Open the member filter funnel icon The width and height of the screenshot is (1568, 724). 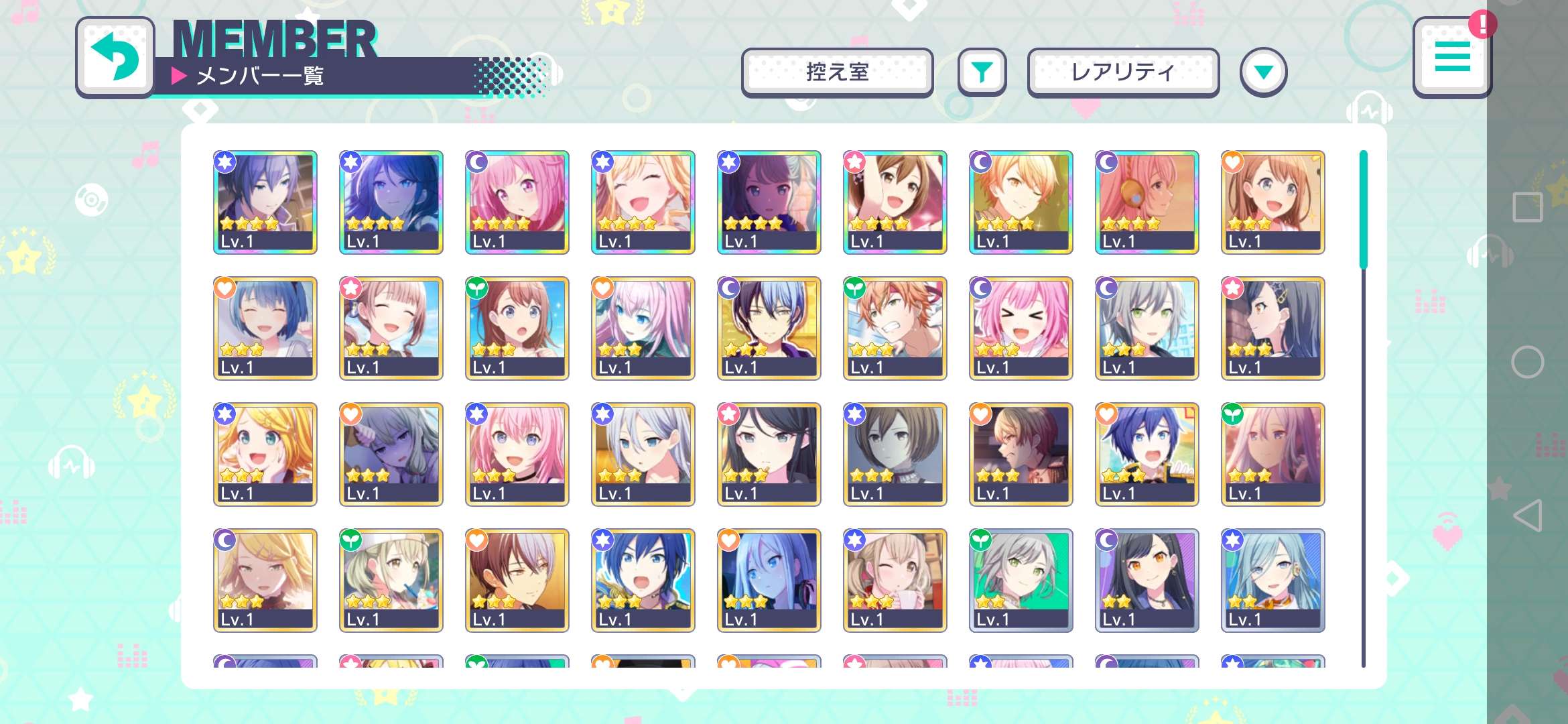click(982, 72)
